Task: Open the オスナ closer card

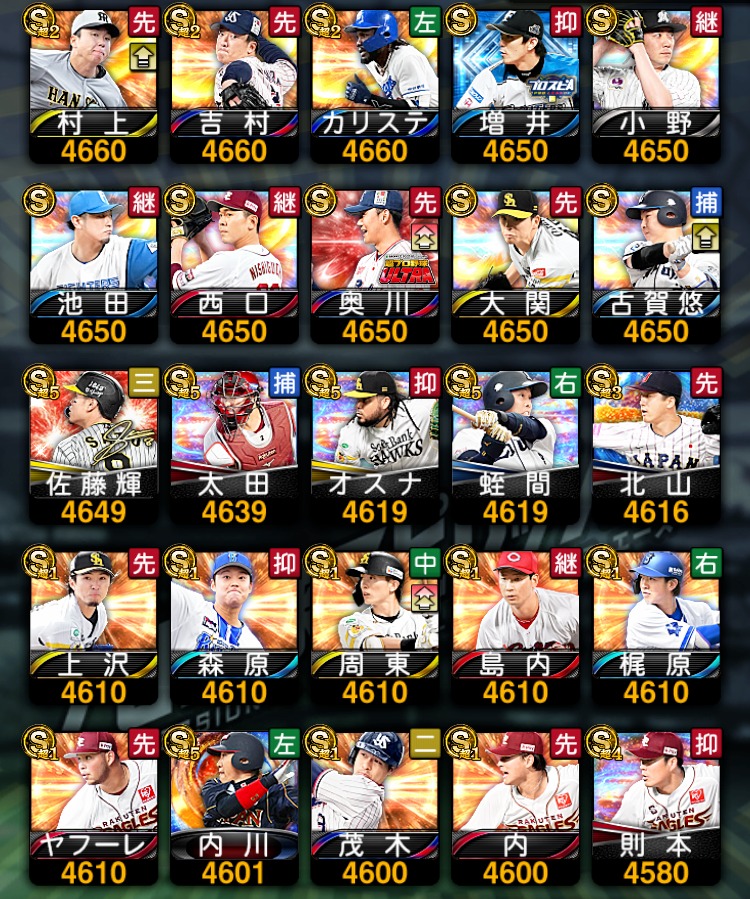Action: (375, 445)
